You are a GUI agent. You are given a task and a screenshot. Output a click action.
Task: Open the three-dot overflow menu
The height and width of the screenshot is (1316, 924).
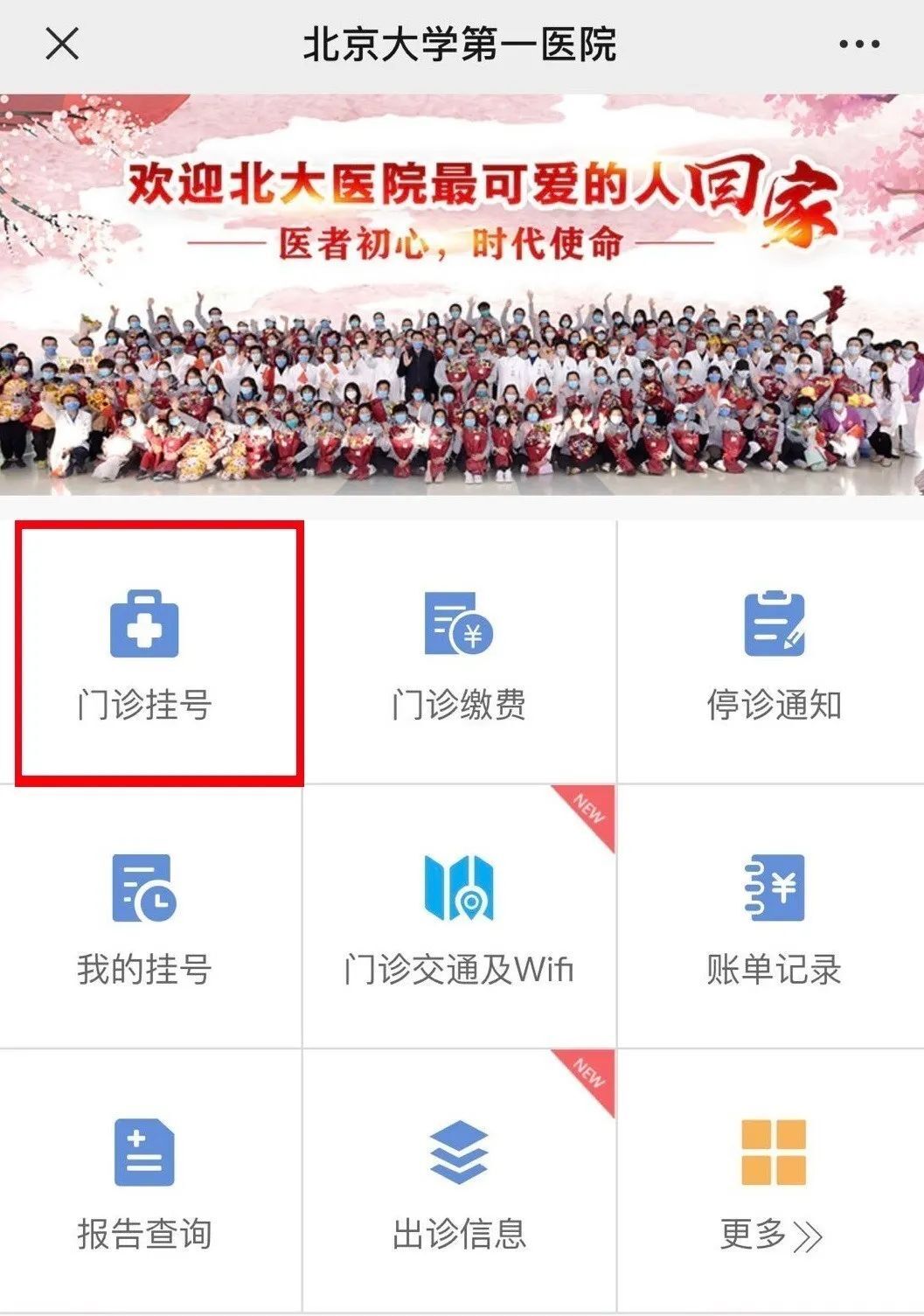(858, 45)
